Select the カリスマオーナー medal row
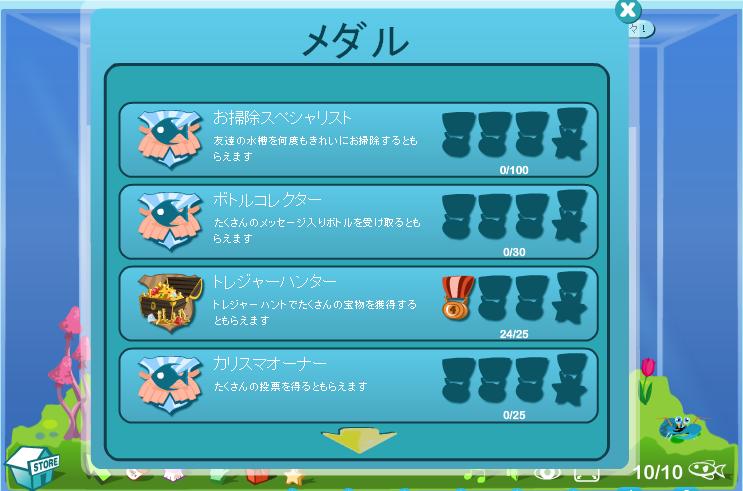The width and height of the screenshot is (743, 491). (359, 385)
